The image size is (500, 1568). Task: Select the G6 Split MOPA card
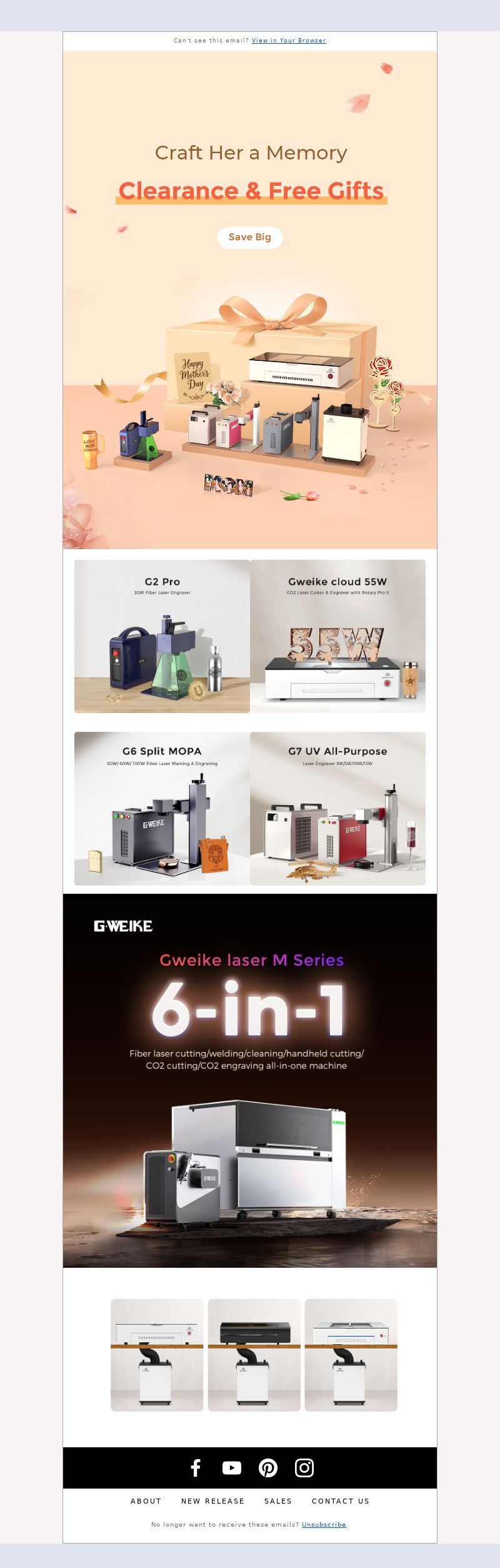162,808
